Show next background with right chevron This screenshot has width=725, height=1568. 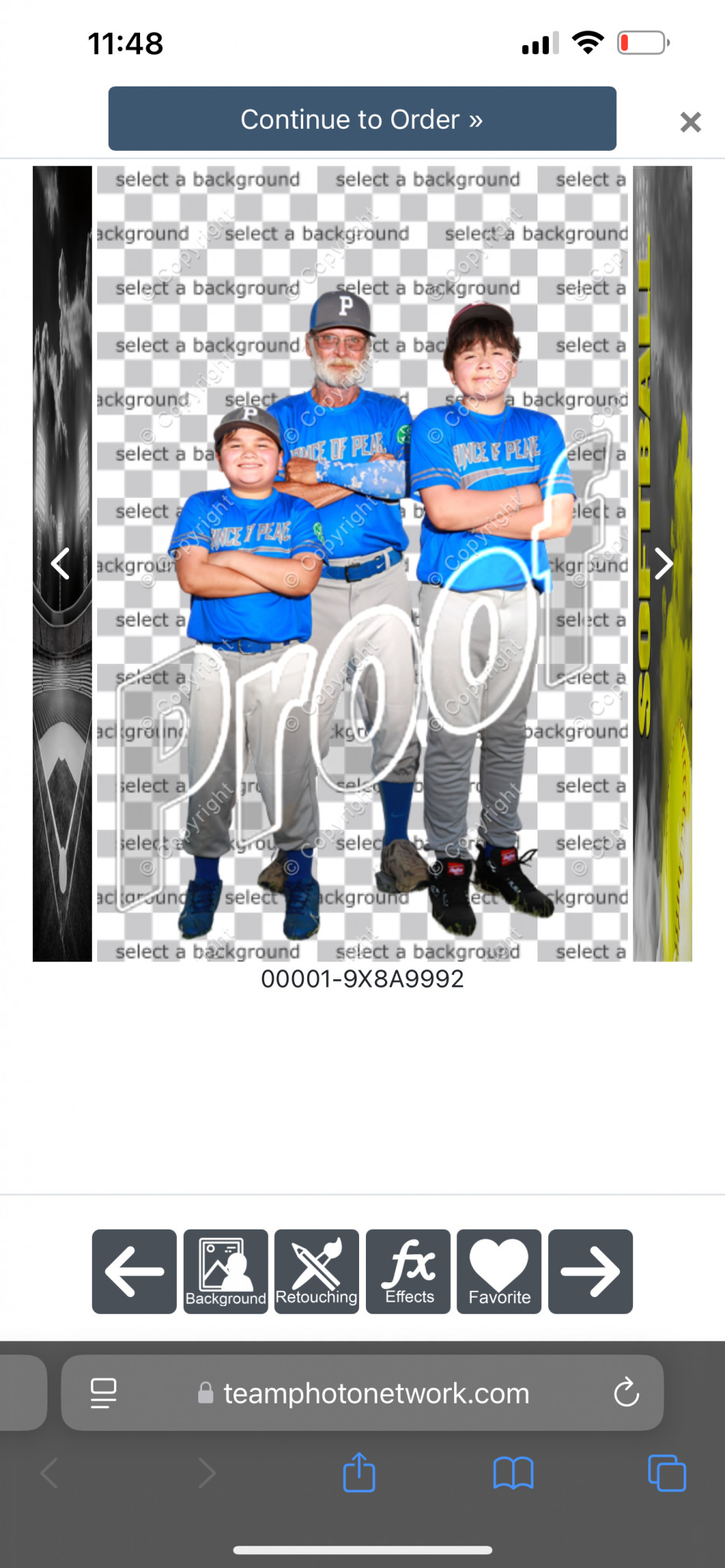point(664,563)
